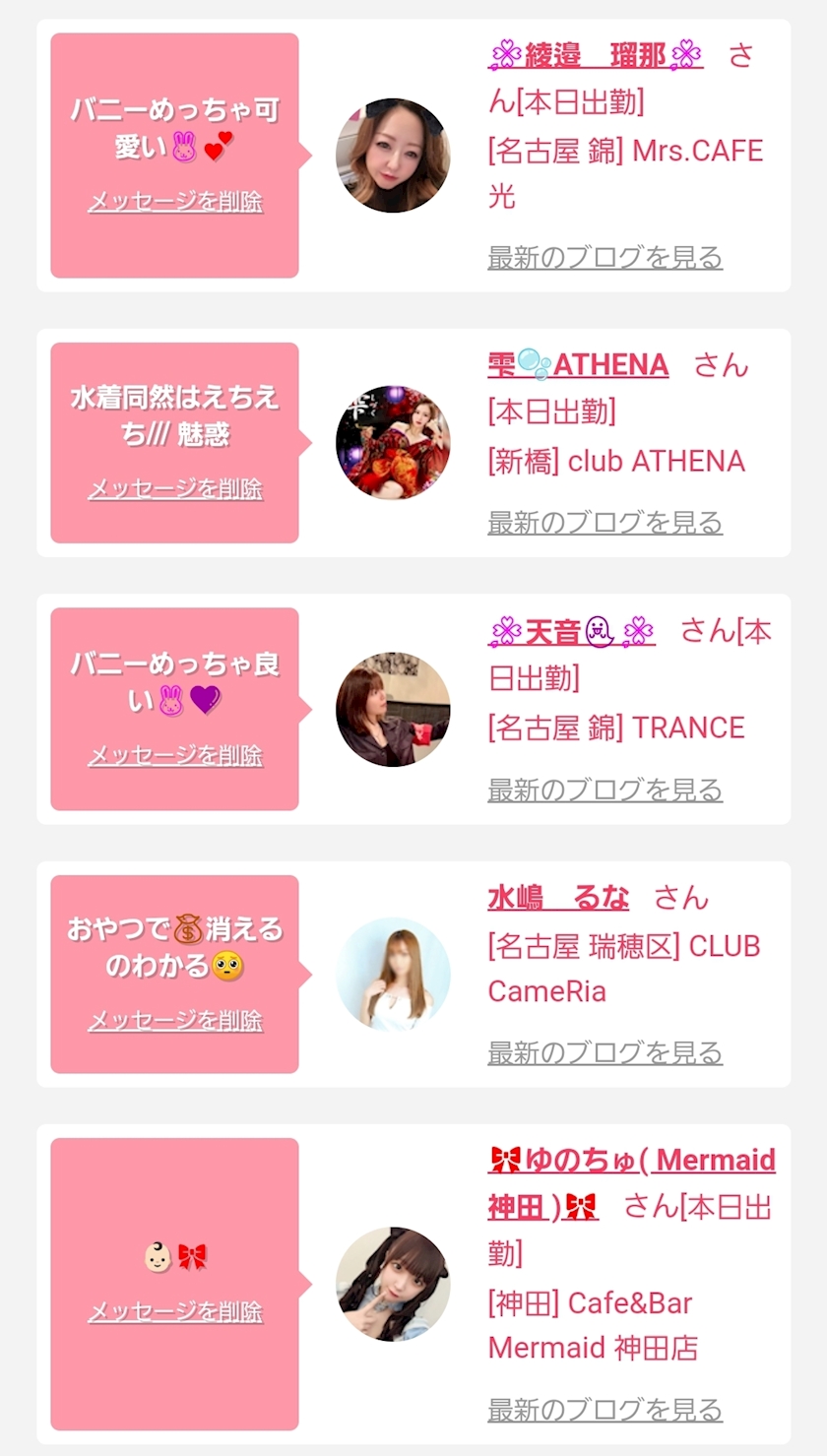Open ゆのちゅ (Mermaid神田) profile link
The image size is (827, 1456).
[x=631, y=1161]
